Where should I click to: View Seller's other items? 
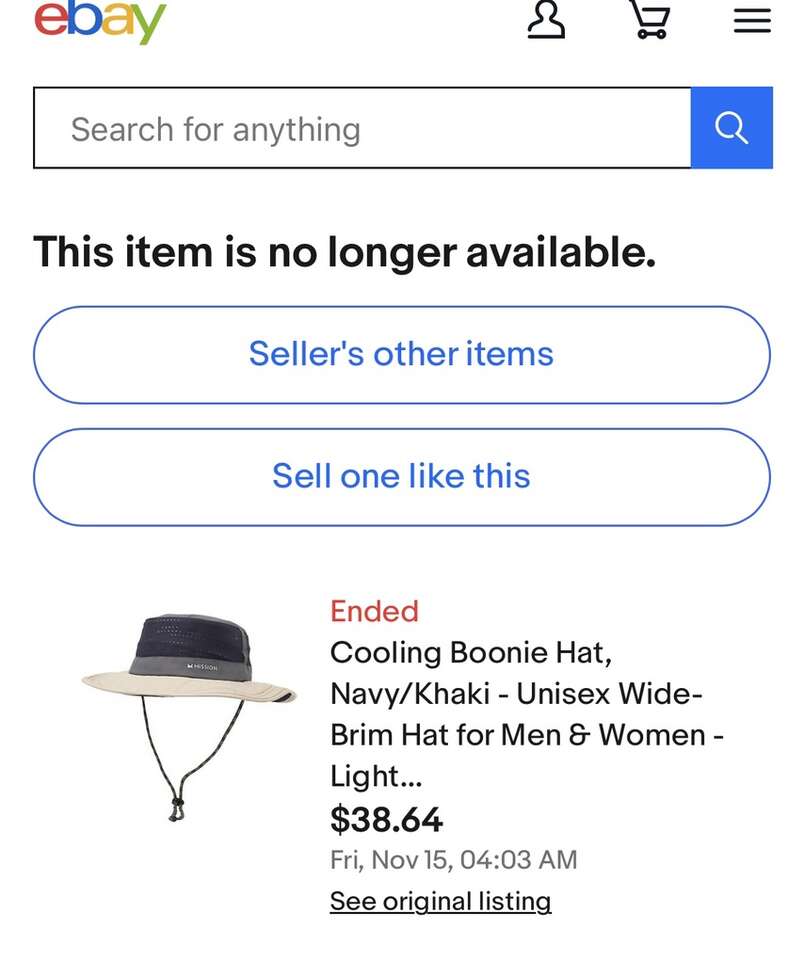[401, 354]
